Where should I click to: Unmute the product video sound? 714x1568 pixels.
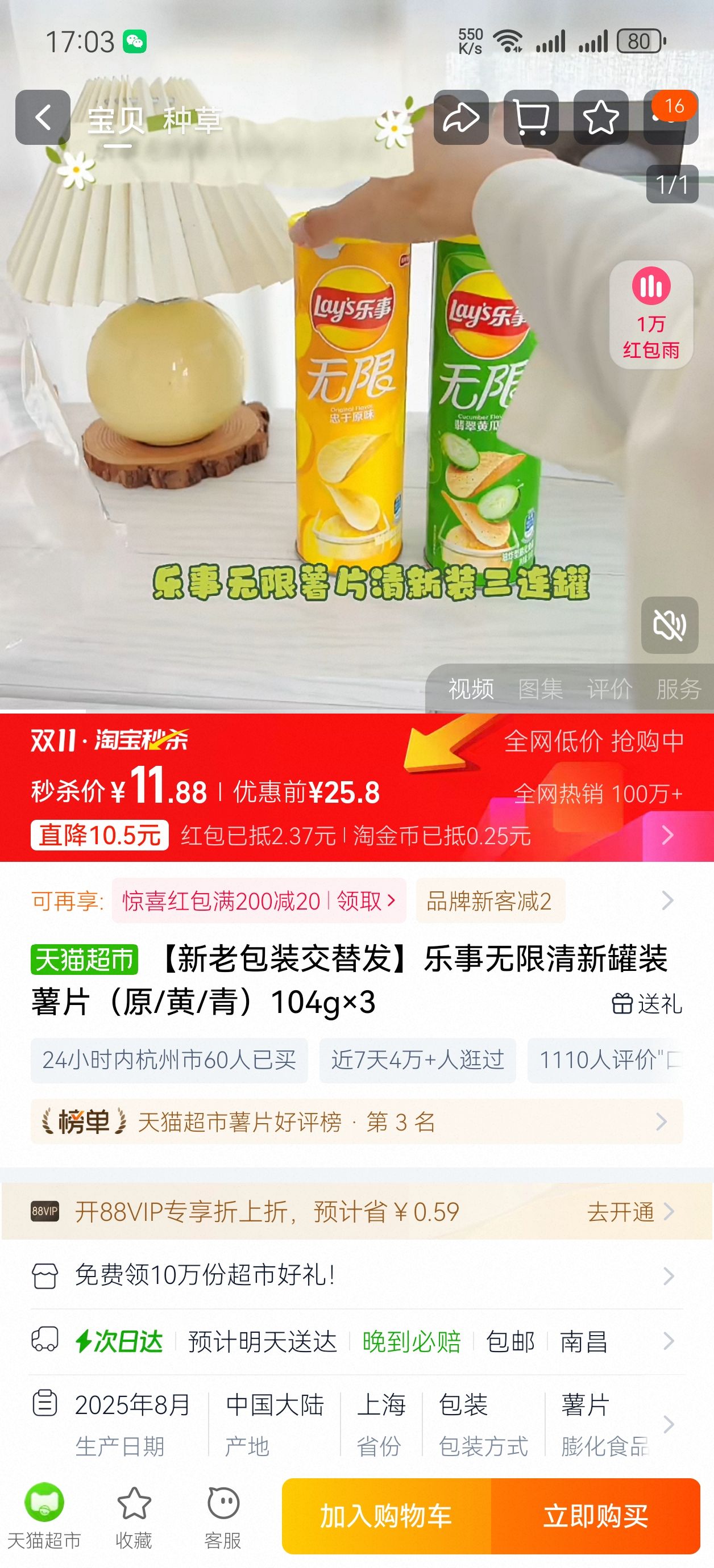coord(670,625)
